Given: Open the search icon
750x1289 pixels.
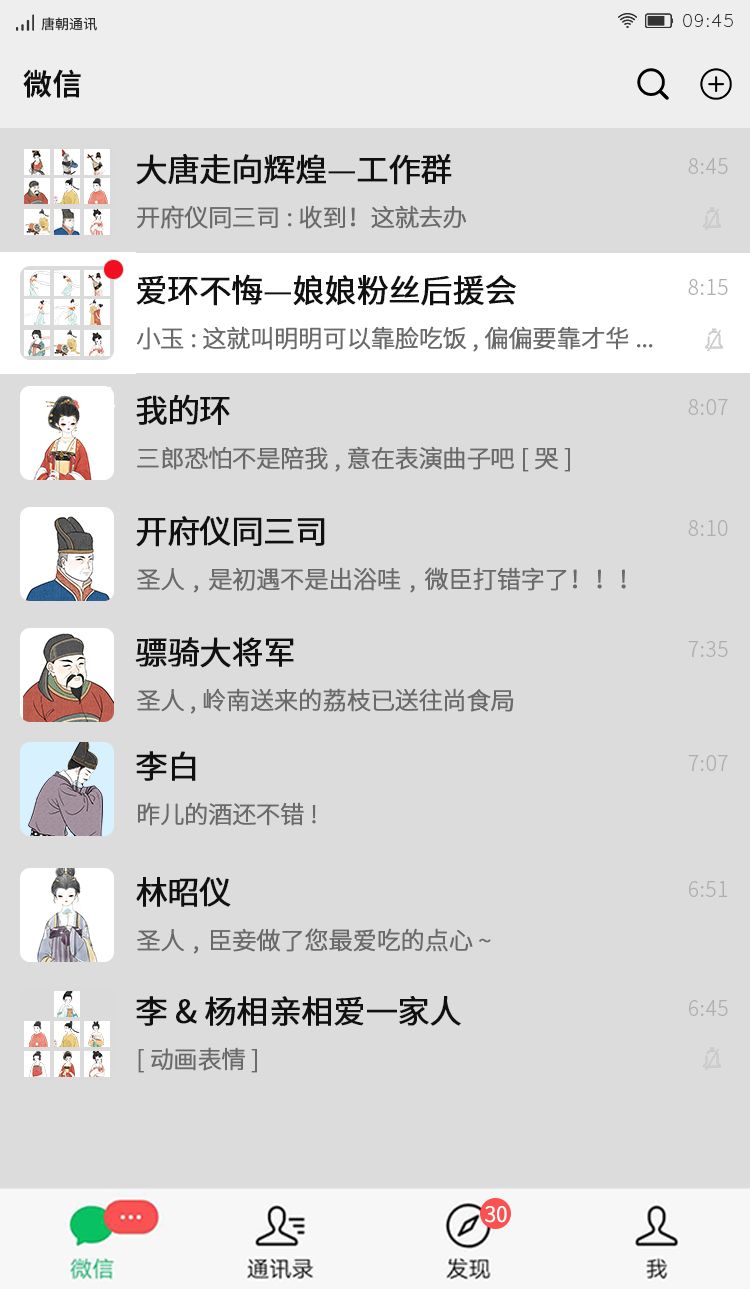Looking at the screenshot, I should [653, 85].
